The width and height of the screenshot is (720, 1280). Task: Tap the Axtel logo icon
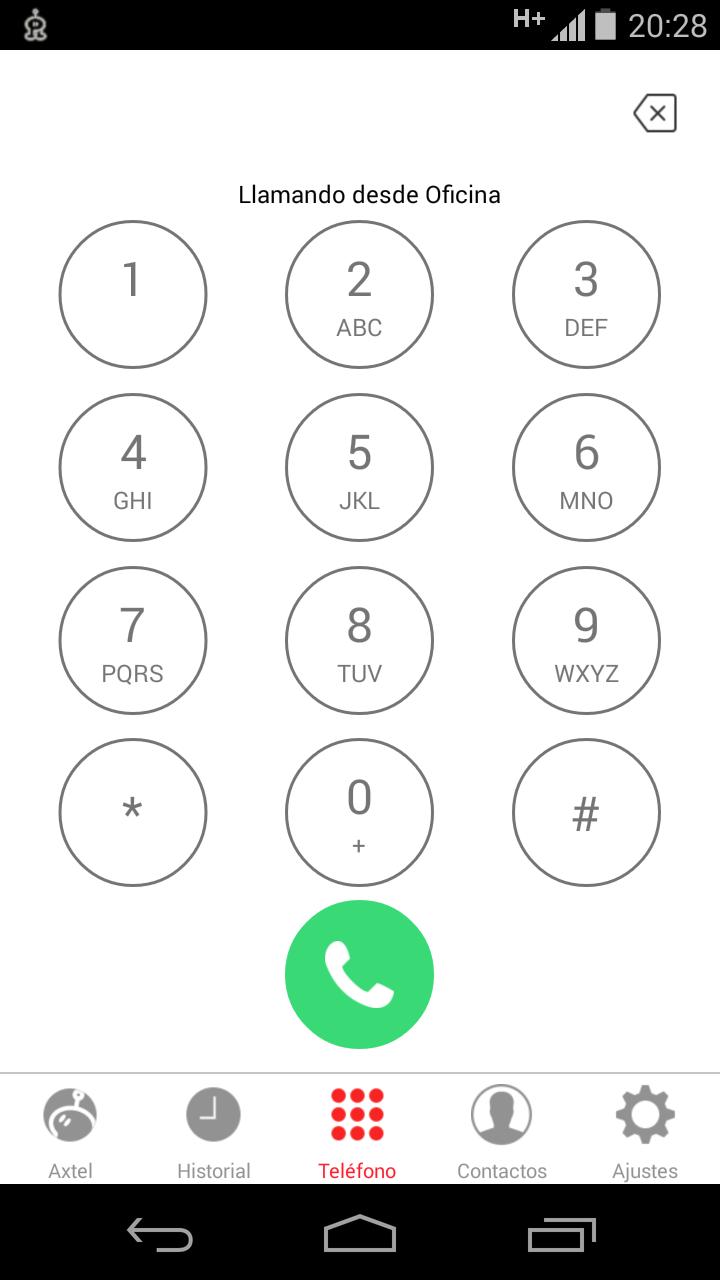point(69,1113)
